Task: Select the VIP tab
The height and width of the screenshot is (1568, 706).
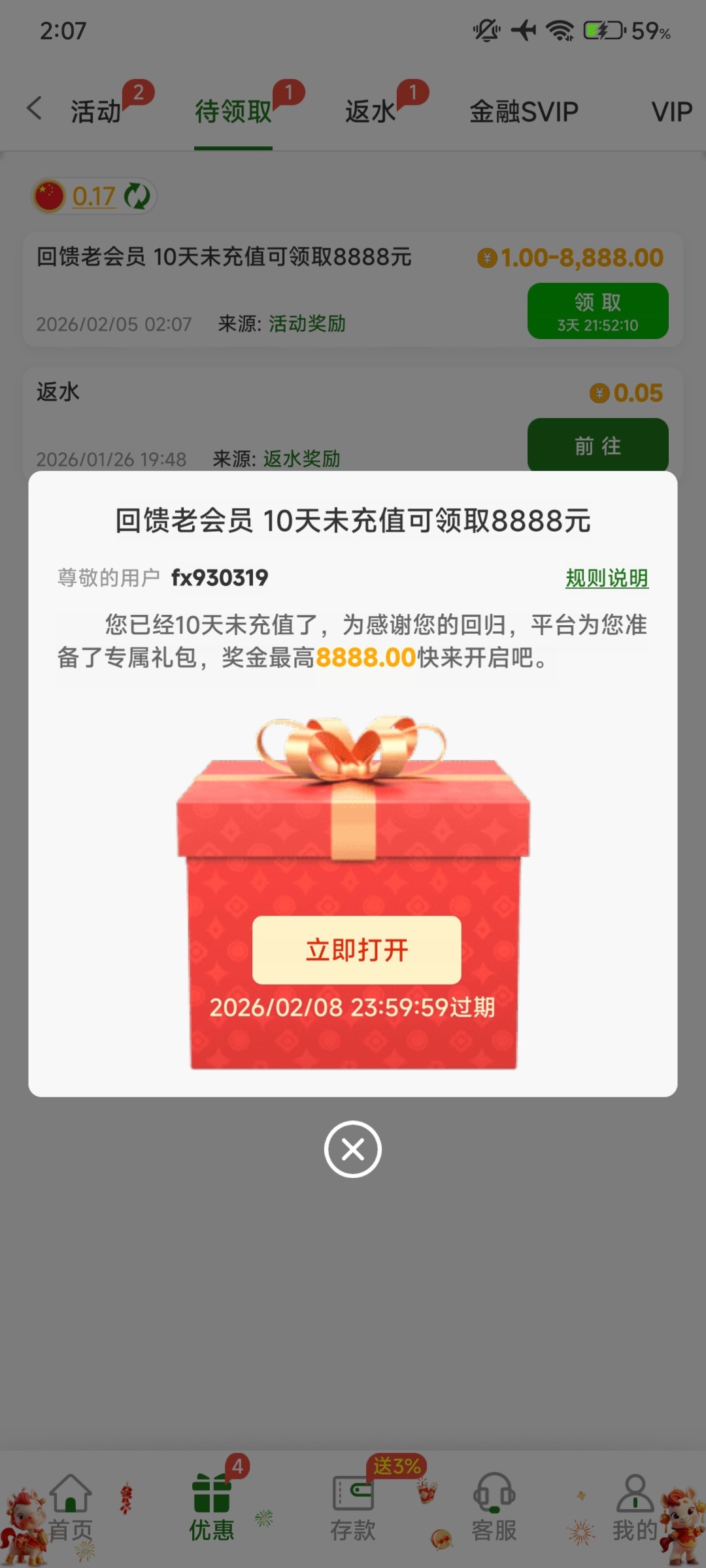Action: click(x=671, y=112)
